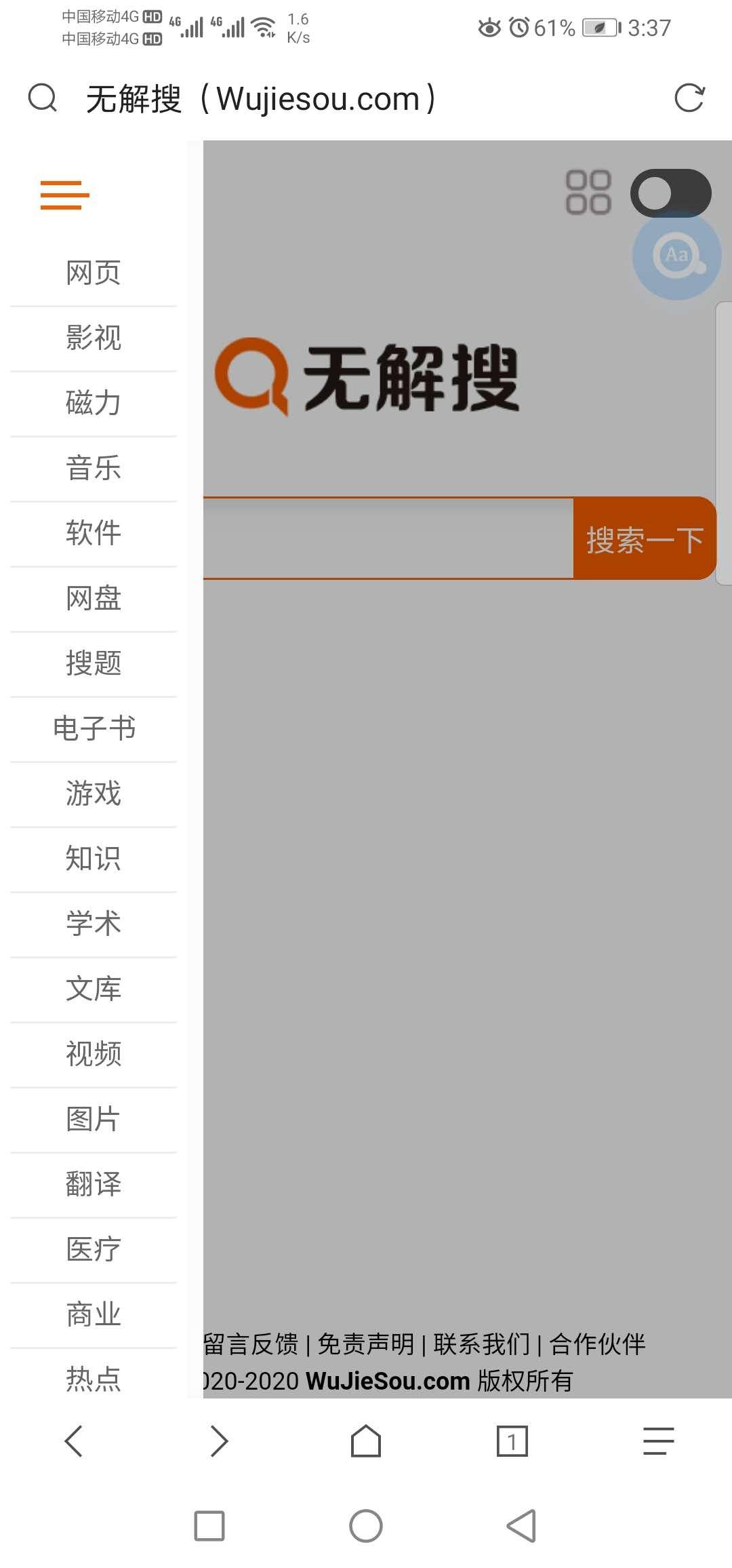Open 电子书 from sidebar menu
The width and height of the screenshot is (732, 1568).
click(x=94, y=728)
